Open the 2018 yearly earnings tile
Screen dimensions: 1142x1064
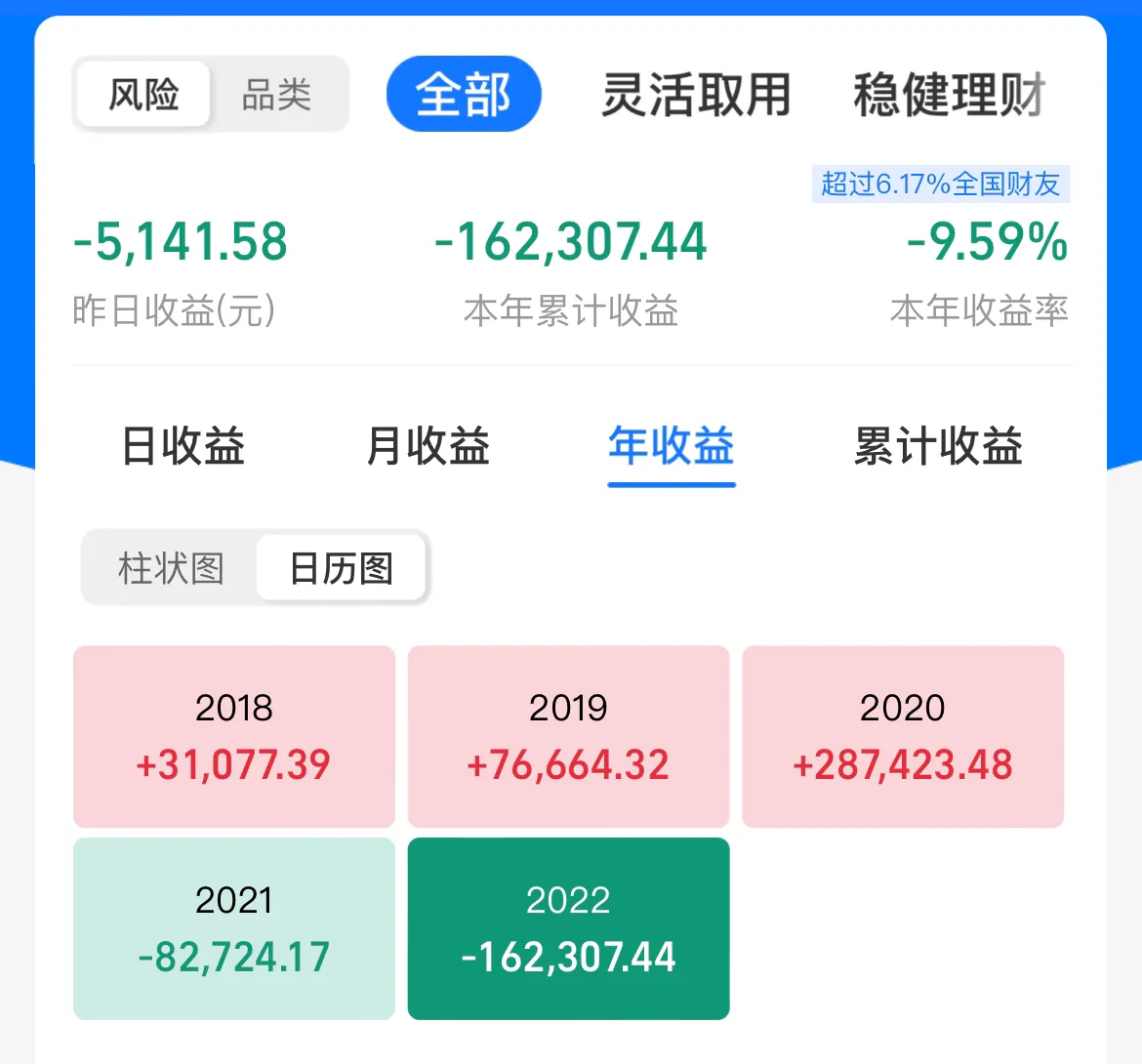[x=234, y=737]
